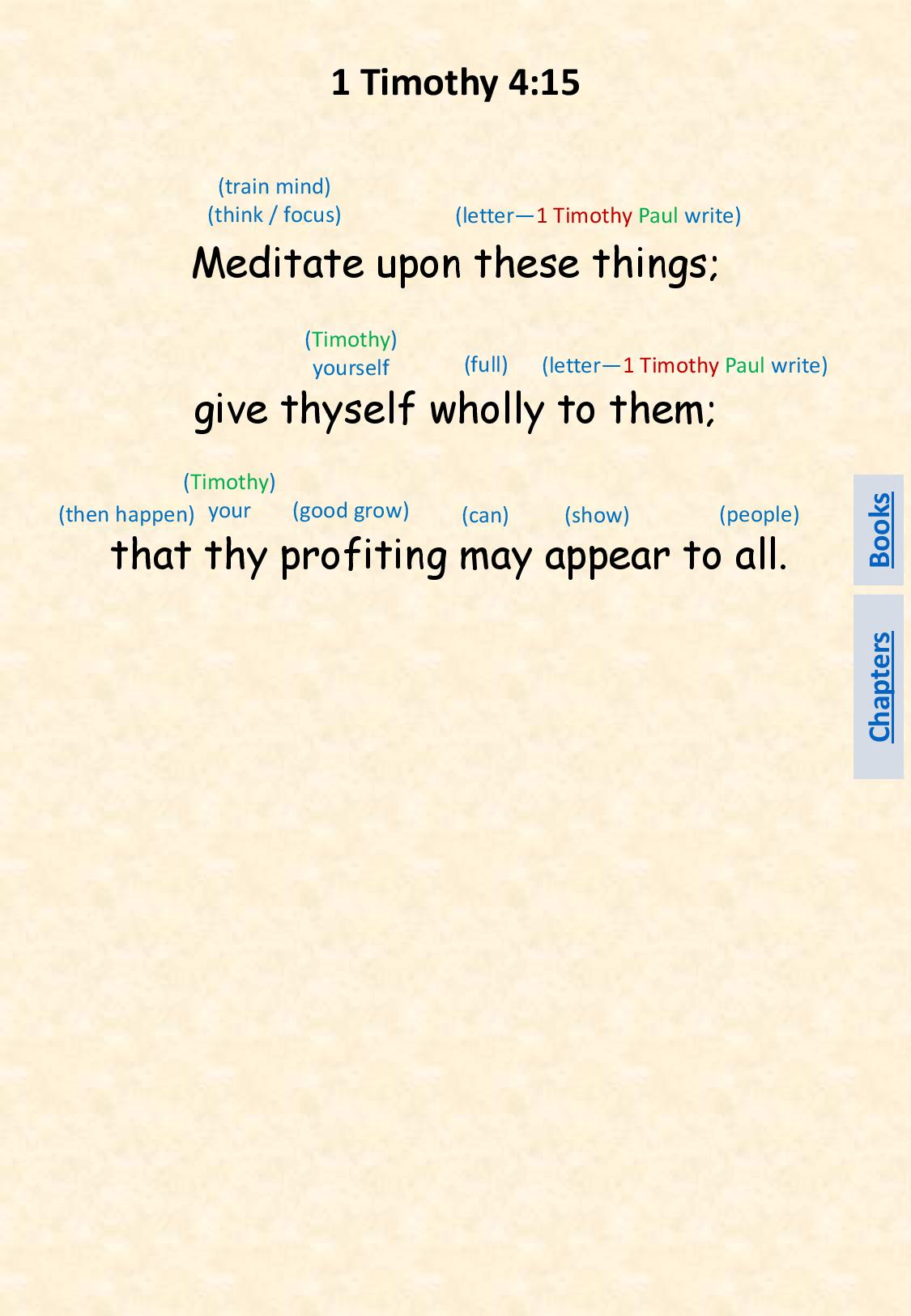911x1316 pixels.
Task: Go to the Chapters link
Action: (x=879, y=686)
